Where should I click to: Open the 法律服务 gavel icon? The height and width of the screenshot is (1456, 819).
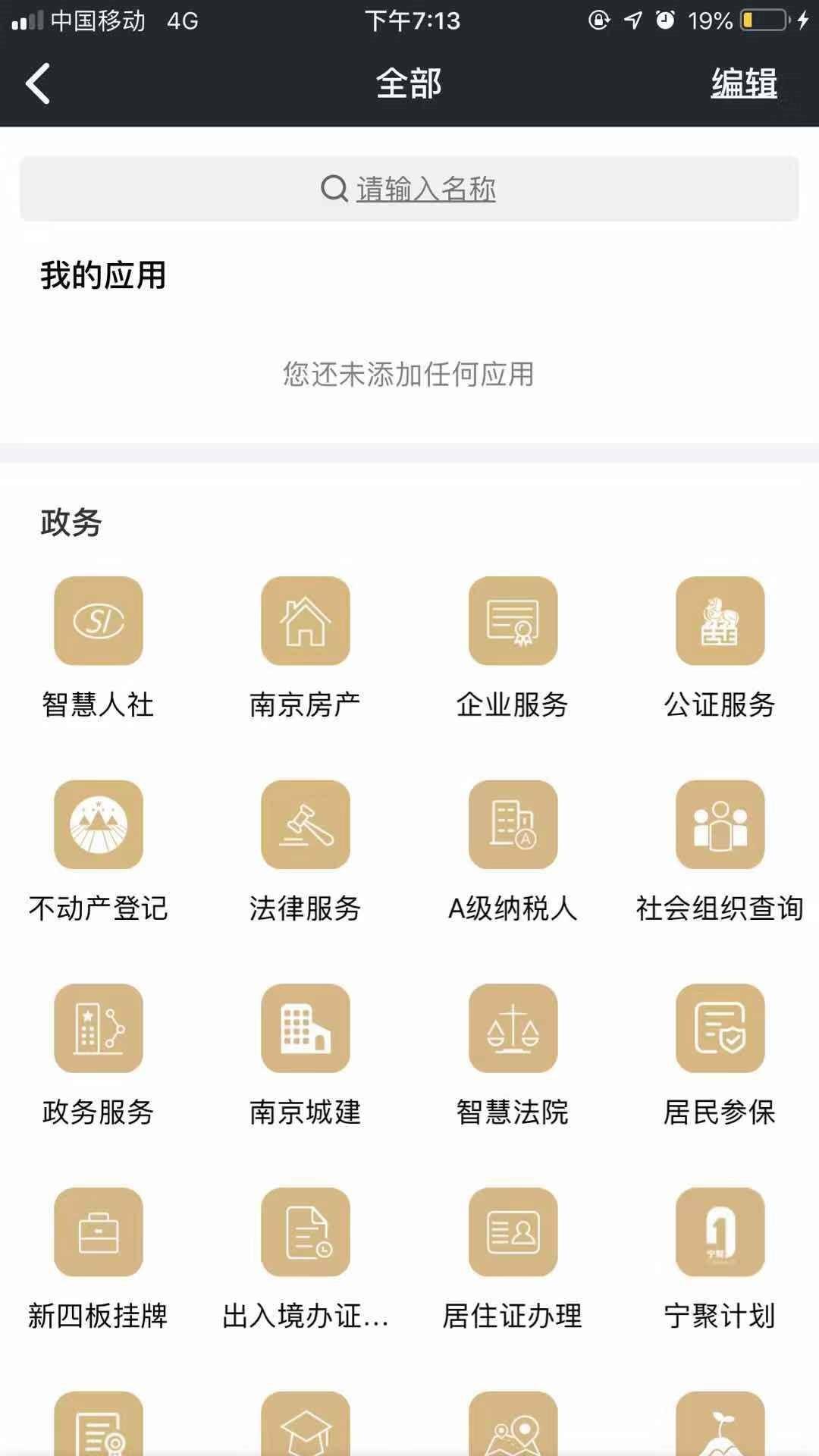pyautogui.click(x=305, y=824)
